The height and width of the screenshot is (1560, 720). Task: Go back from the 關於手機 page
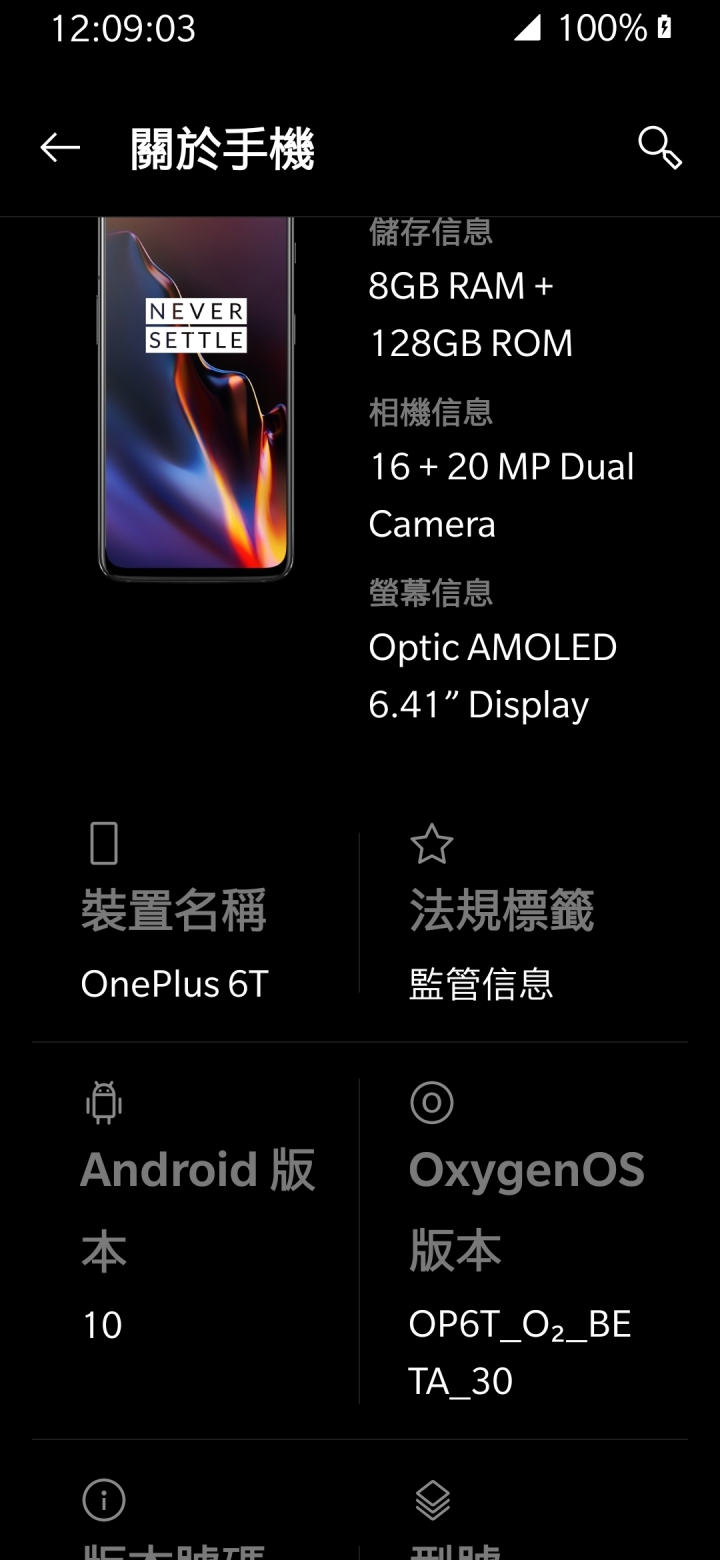[59, 148]
